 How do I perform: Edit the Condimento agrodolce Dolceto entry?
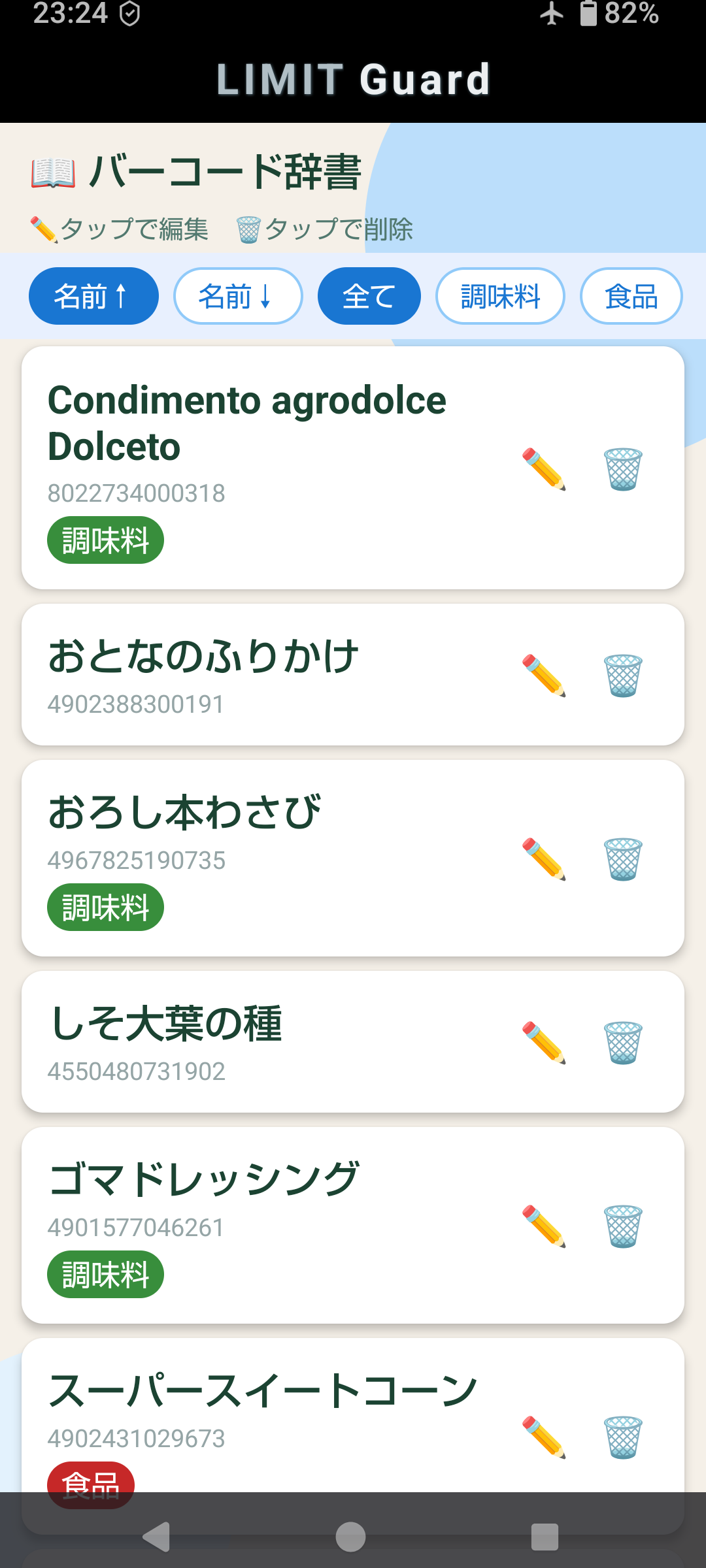coord(544,468)
